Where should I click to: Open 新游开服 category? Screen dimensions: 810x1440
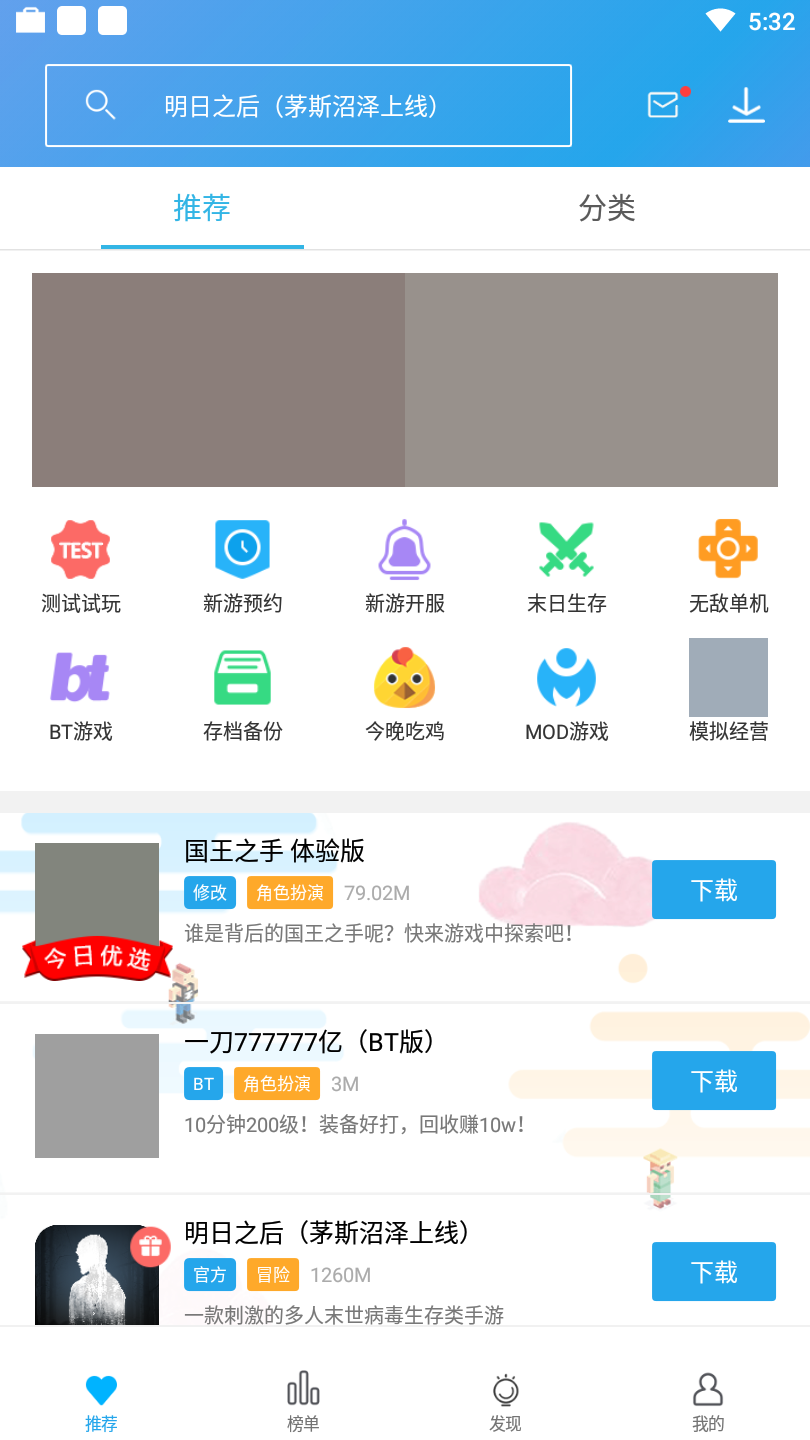point(405,566)
